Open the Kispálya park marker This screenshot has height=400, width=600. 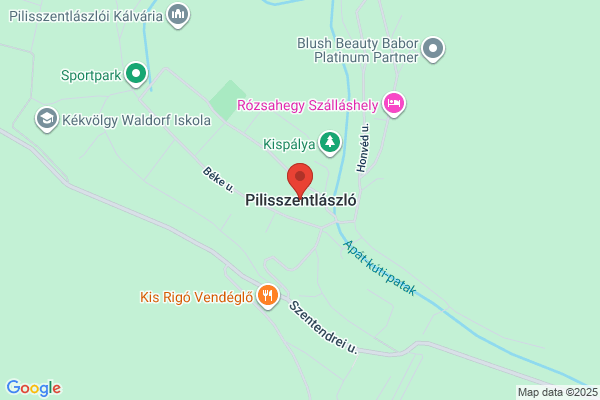pos(330,144)
